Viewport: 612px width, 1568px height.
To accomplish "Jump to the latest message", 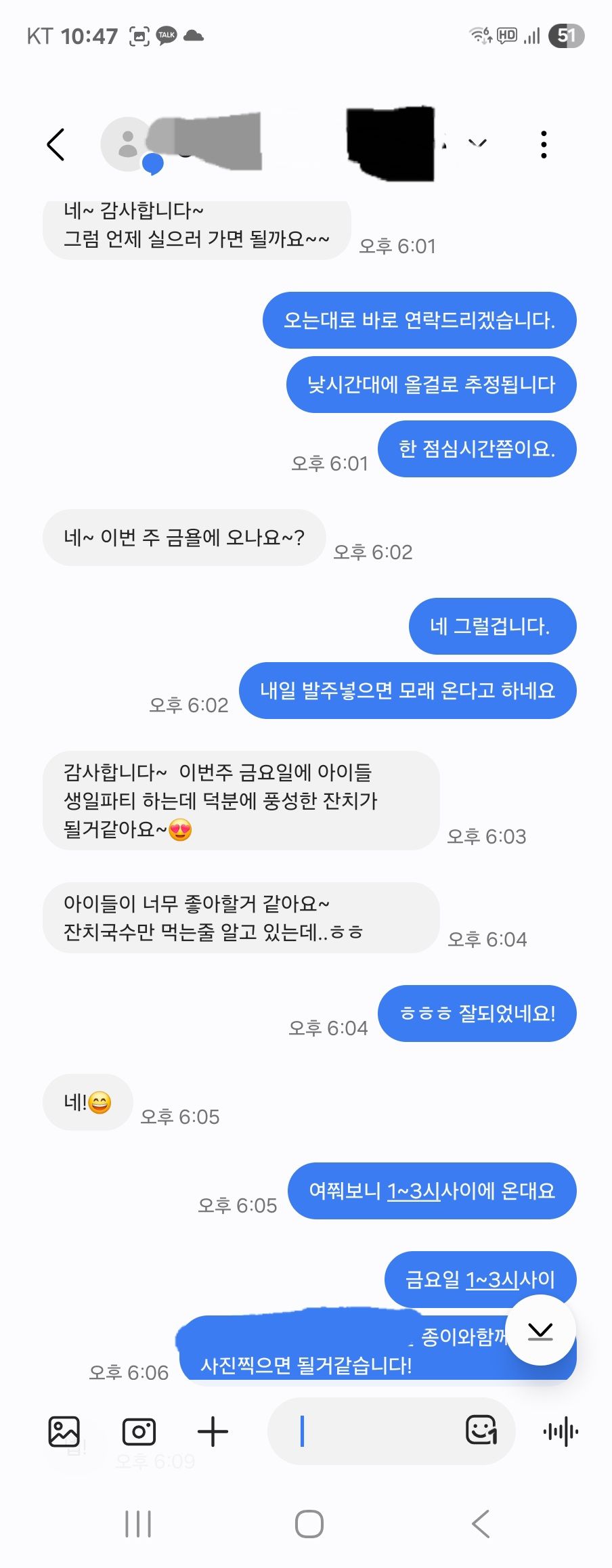I will [x=540, y=1330].
